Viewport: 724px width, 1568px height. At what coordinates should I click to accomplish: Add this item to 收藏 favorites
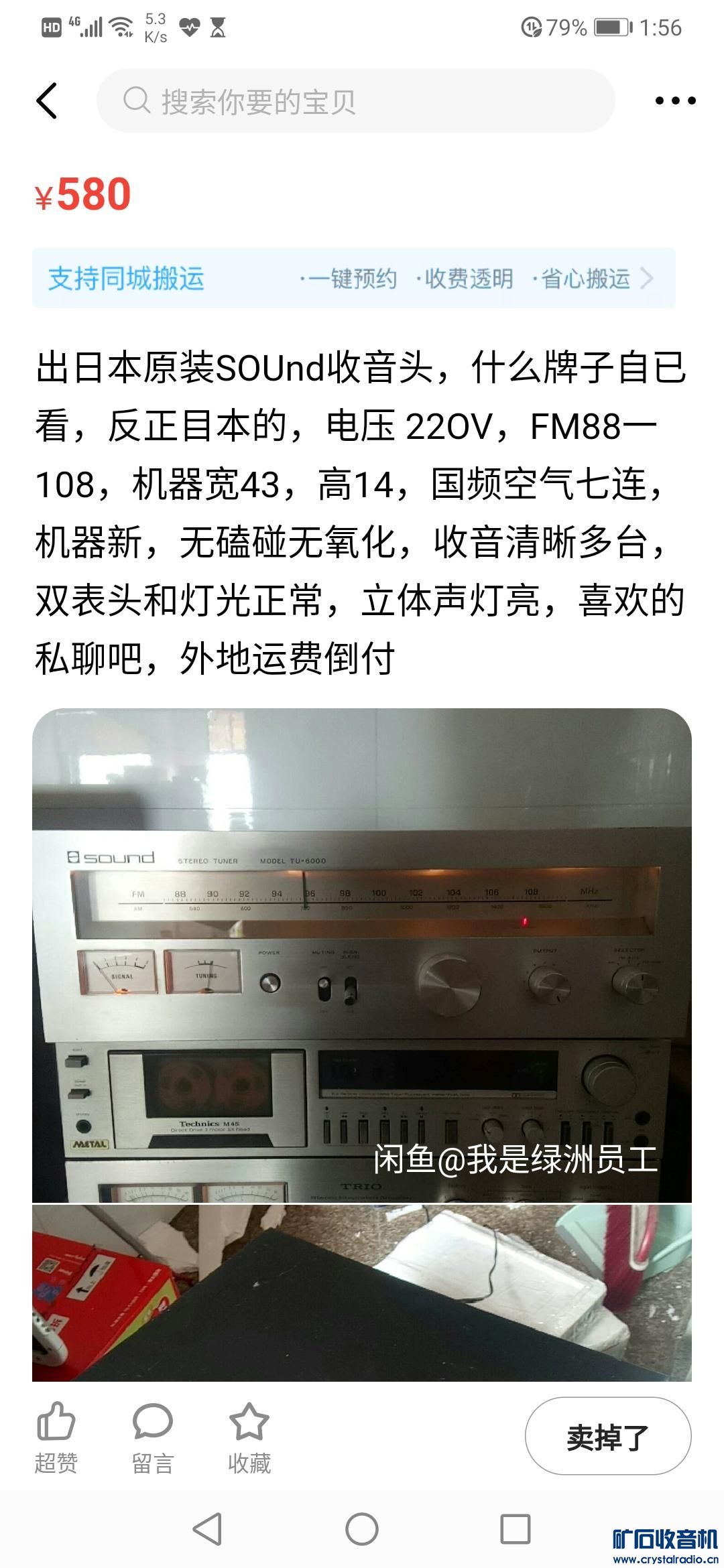pos(249,1437)
